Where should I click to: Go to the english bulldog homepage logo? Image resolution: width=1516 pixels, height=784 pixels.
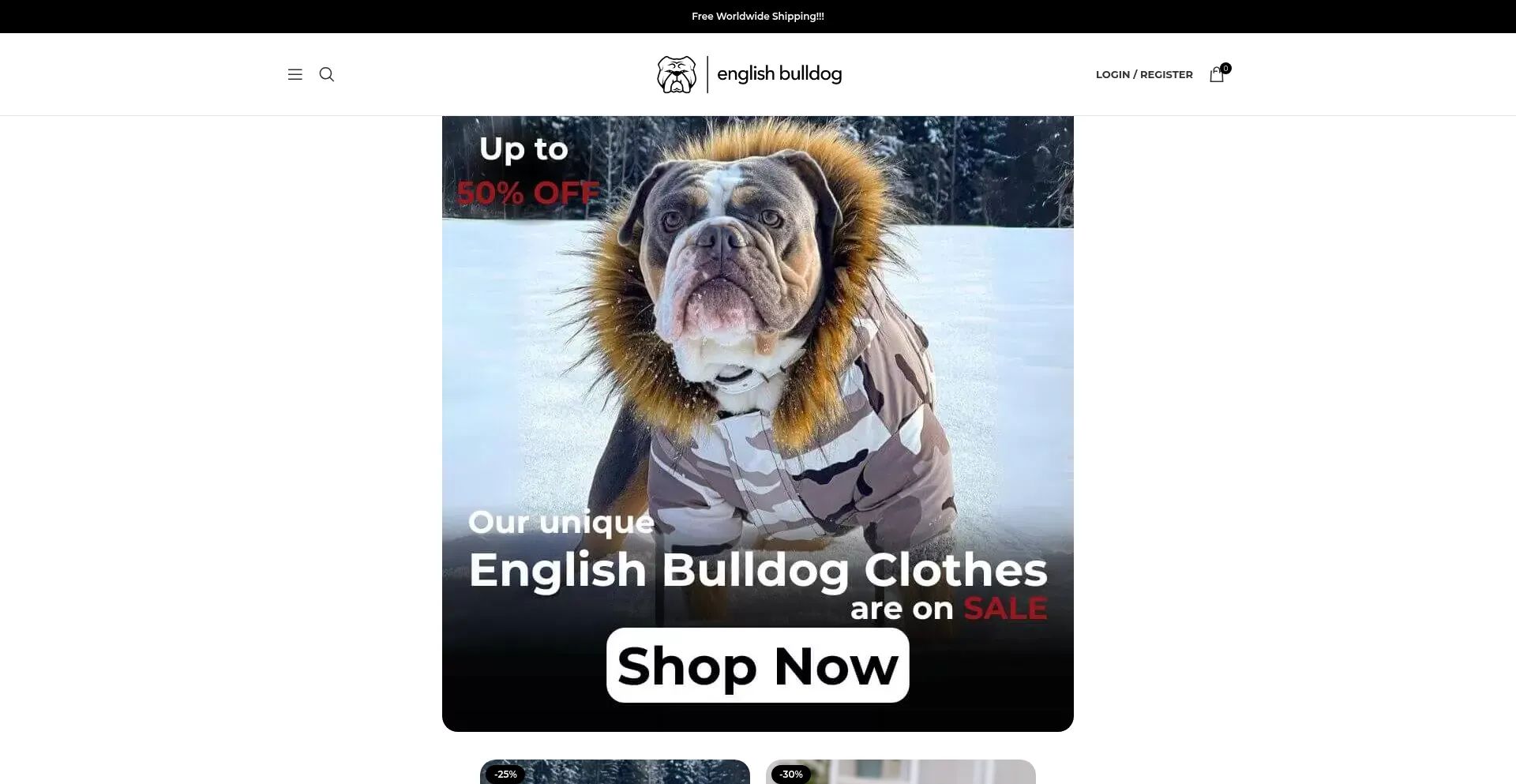pyautogui.click(x=749, y=74)
